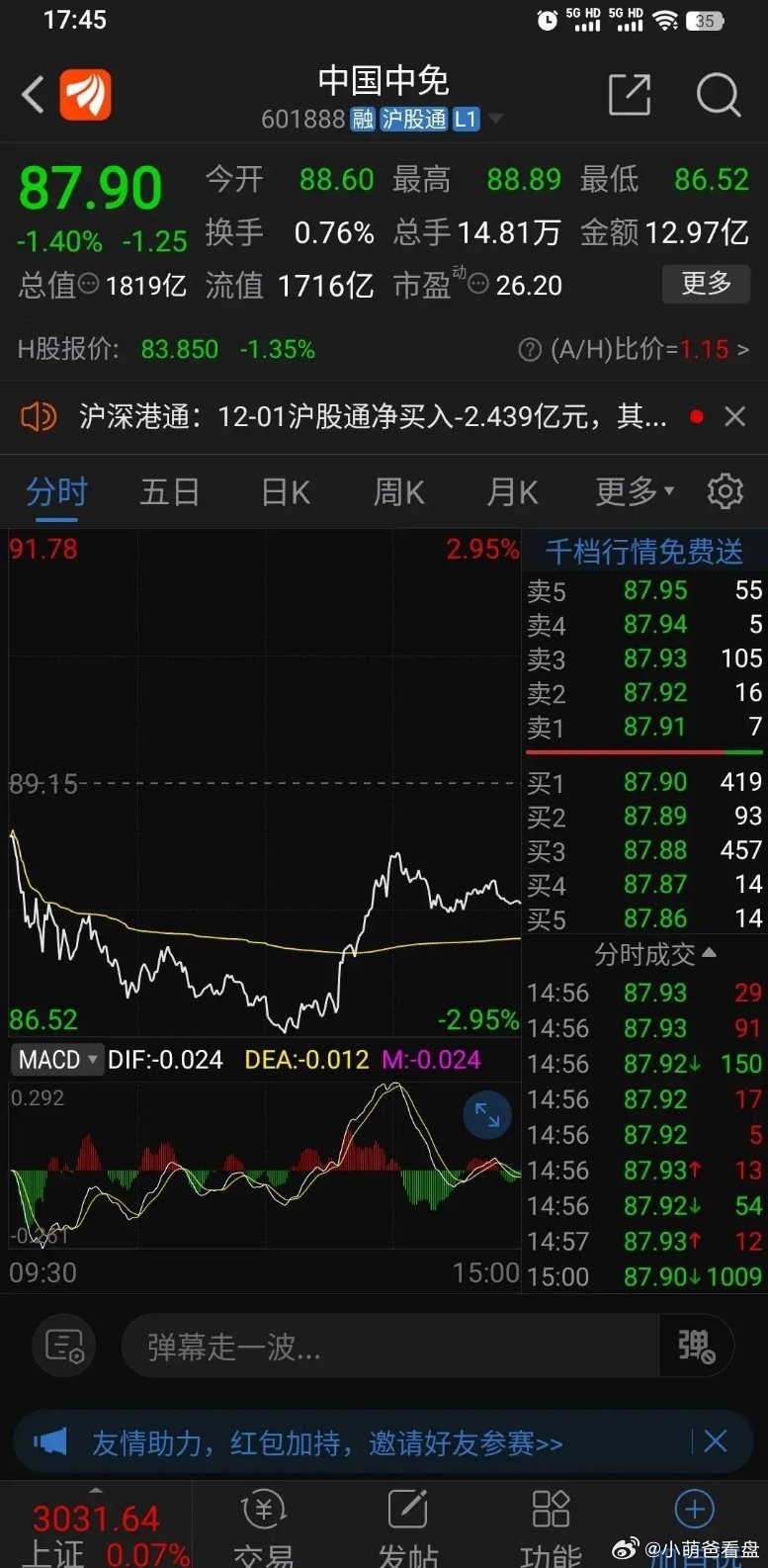Screen dimensions: 768x1568
Task: Open the (A/H)比价 comparison details
Action: (x=634, y=349)
